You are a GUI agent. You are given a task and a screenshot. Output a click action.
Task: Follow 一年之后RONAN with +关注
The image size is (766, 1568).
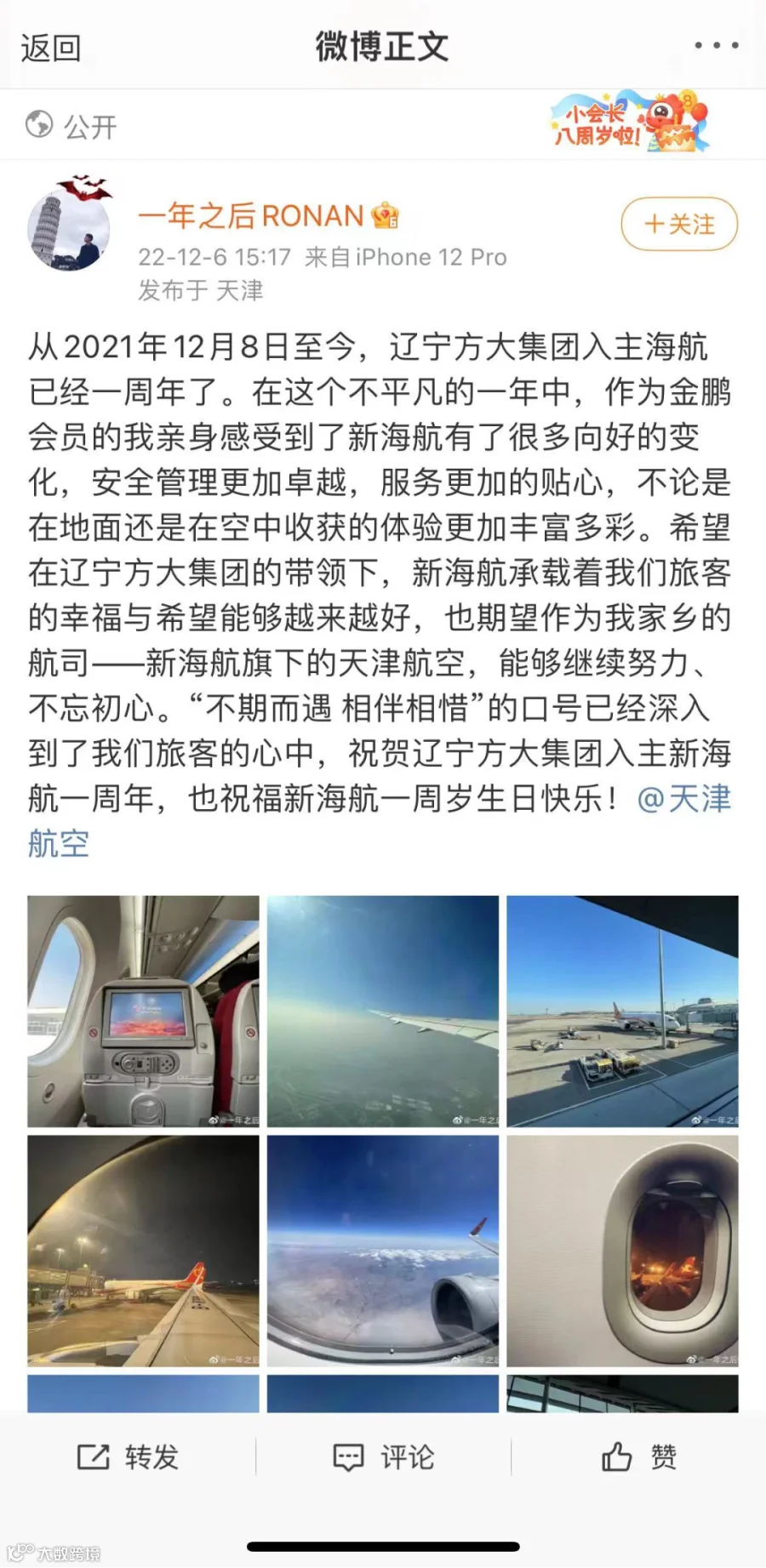click(679, 224)
